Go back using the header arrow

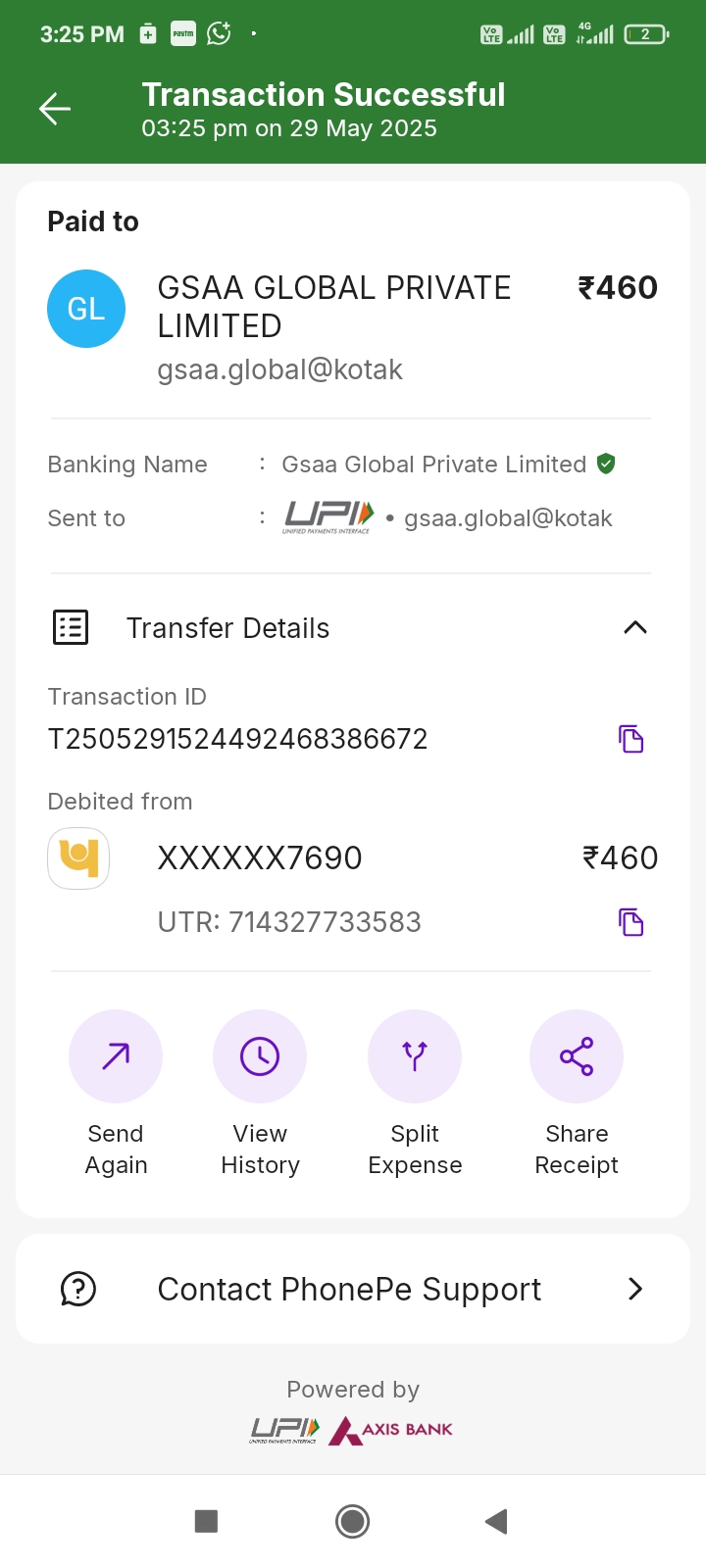[55, 109]
